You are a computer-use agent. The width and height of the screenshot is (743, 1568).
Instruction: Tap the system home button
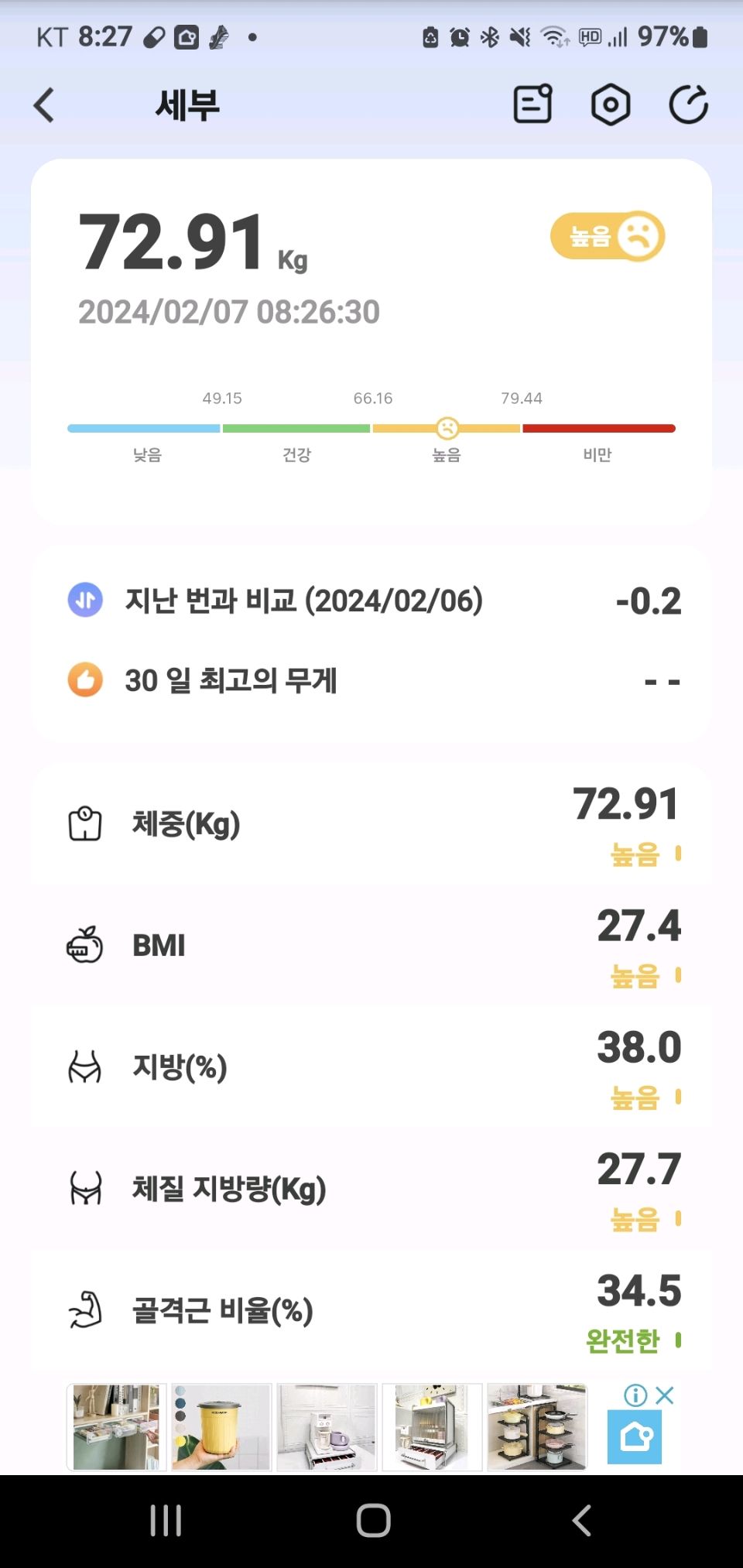click(373, 1520)
